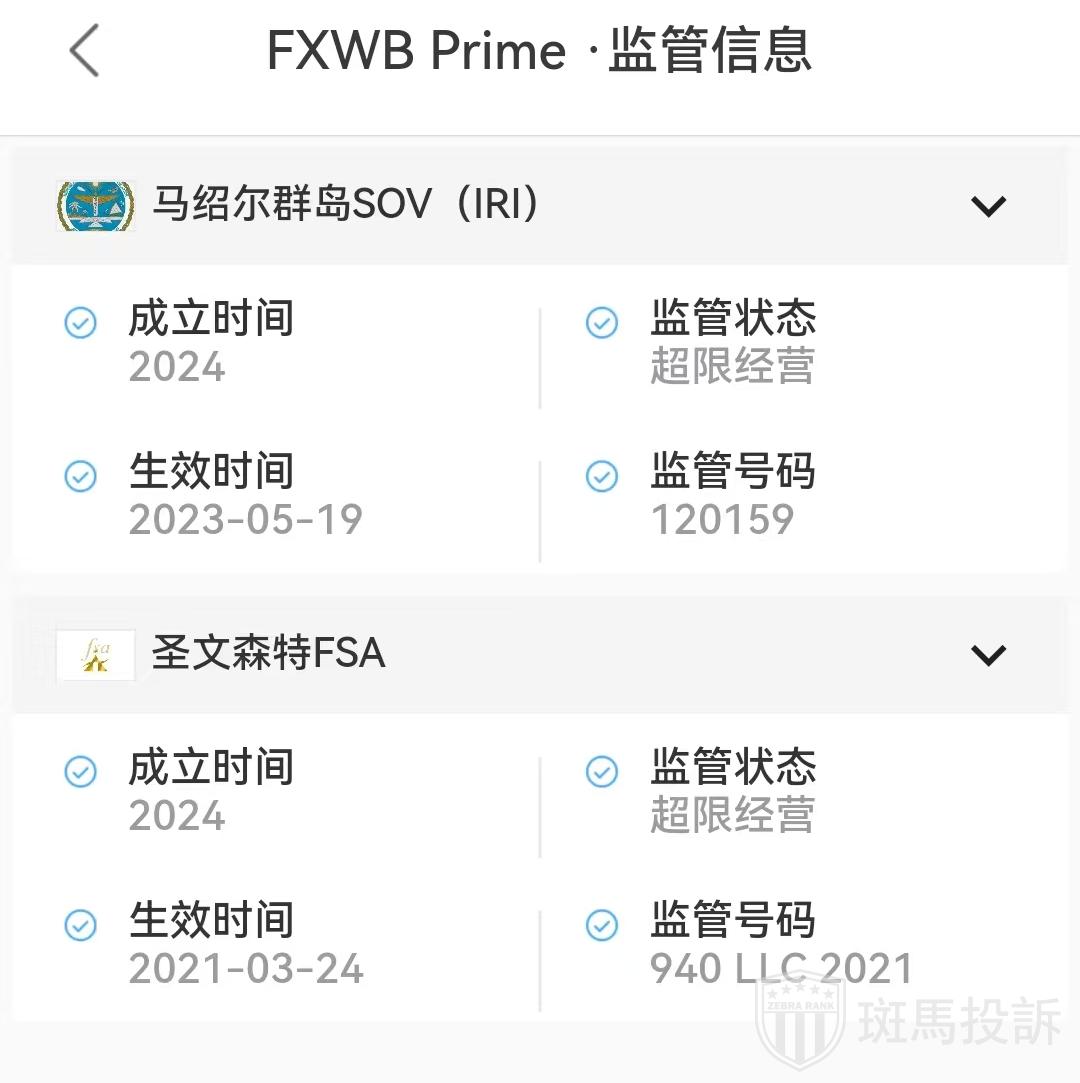Go back from the 监管信息 page
Viewport: 1080px width, 1083px height.
(85, 51)
